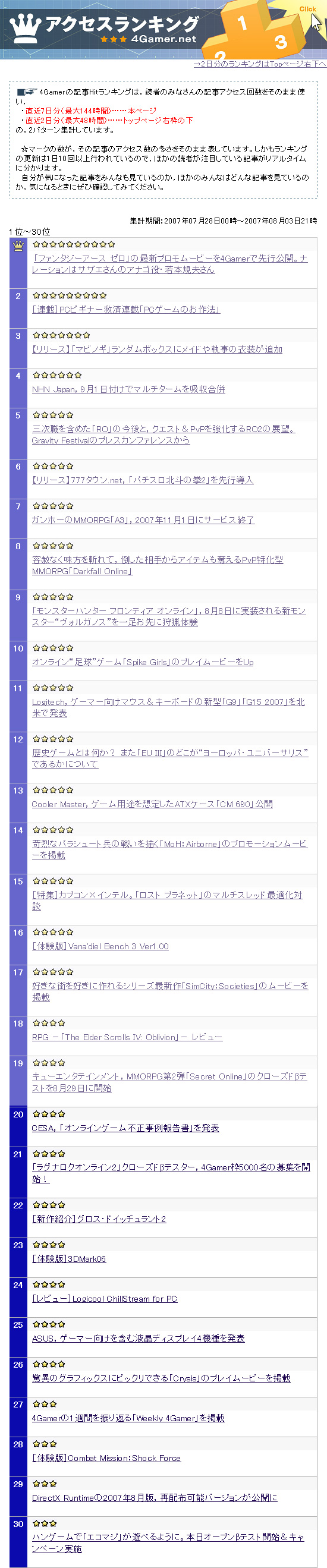Open the Mabinogi random box release article

point(157,350)
